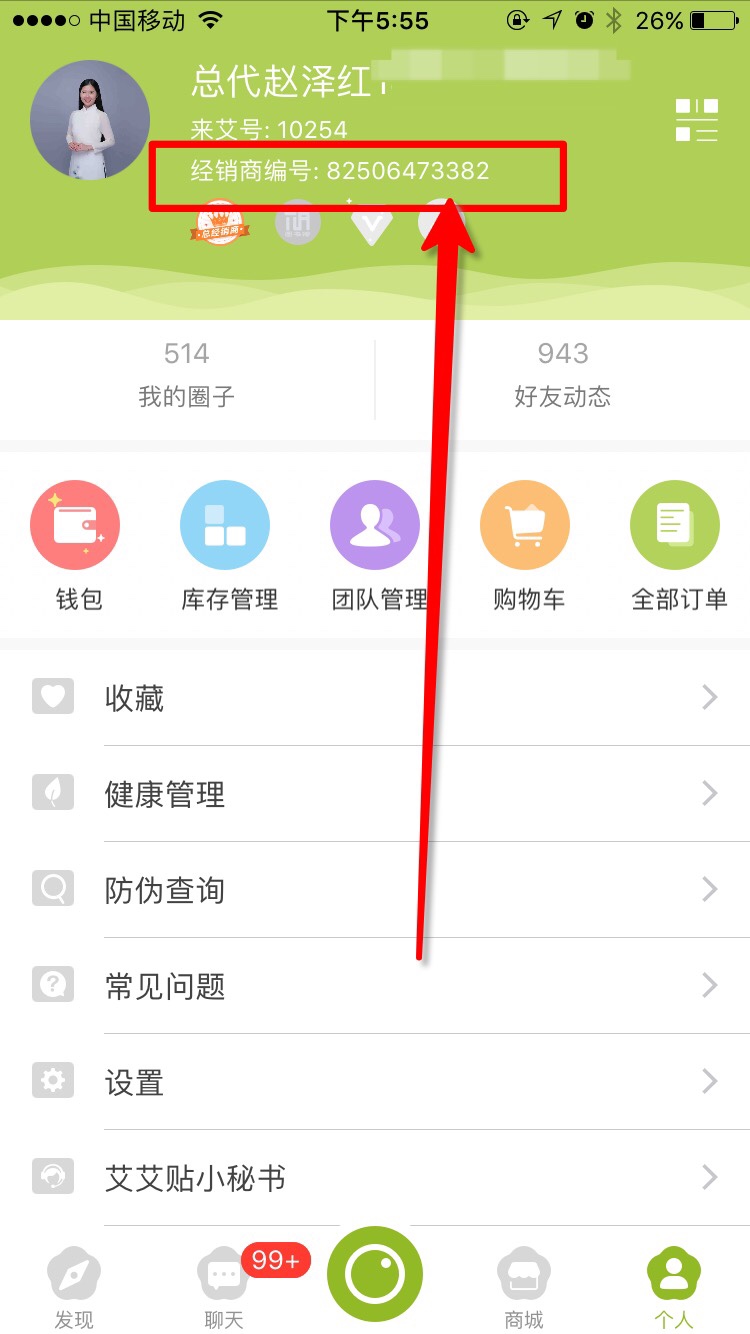750x1334 pixels.
Task: Open the 钱包 wallet
Action: click(x=76, y=545)
